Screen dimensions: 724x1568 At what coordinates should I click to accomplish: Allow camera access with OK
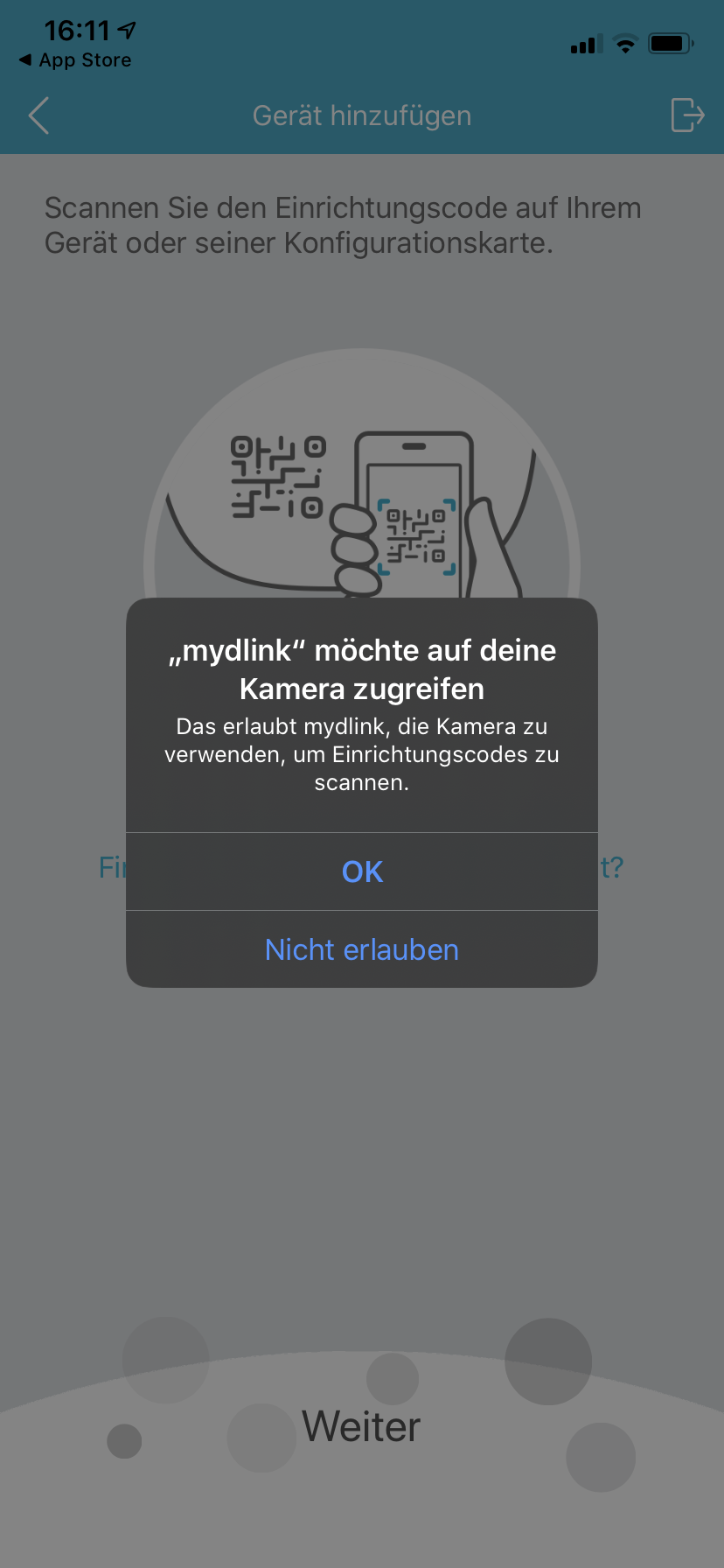click(x=362, y=871)
